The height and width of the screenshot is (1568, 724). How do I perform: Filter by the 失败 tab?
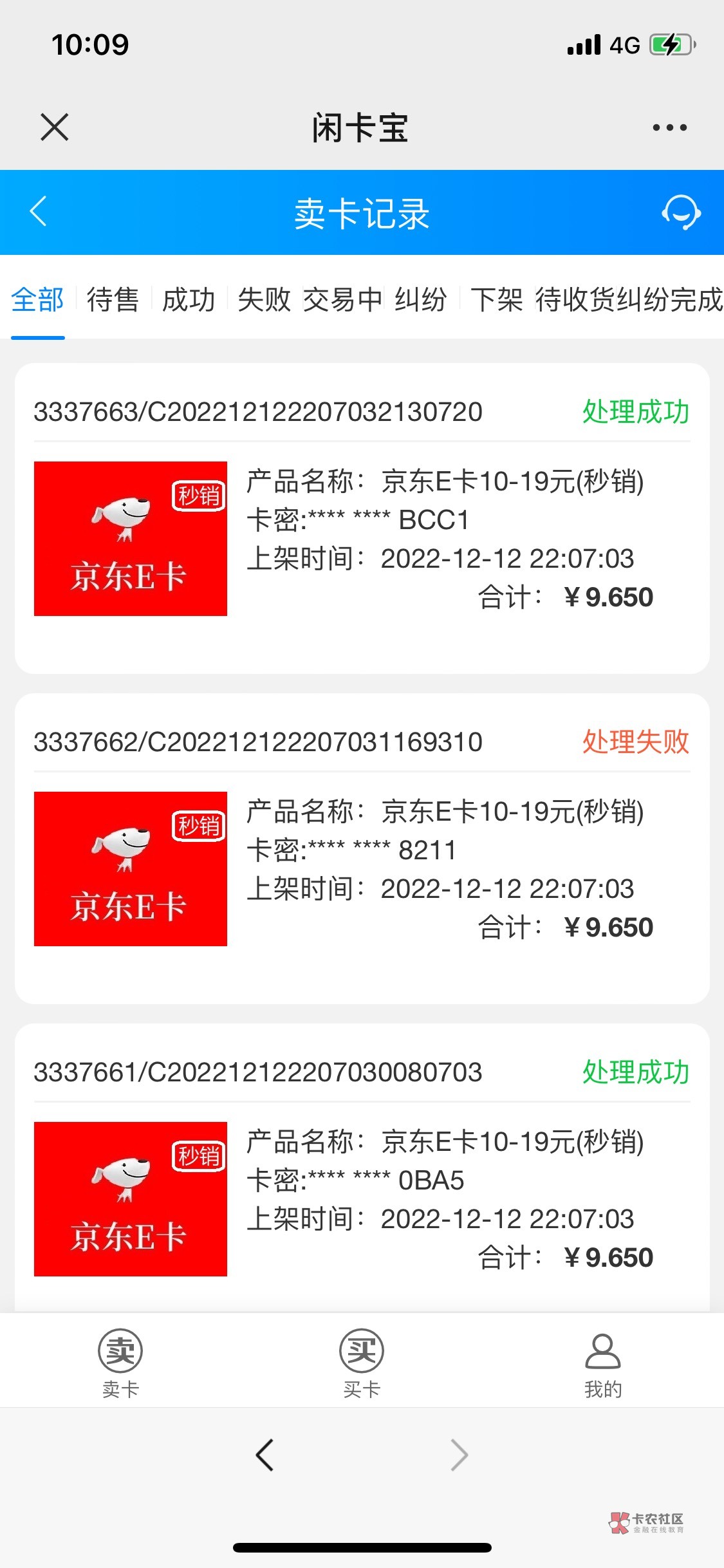[x=264, y=300]
